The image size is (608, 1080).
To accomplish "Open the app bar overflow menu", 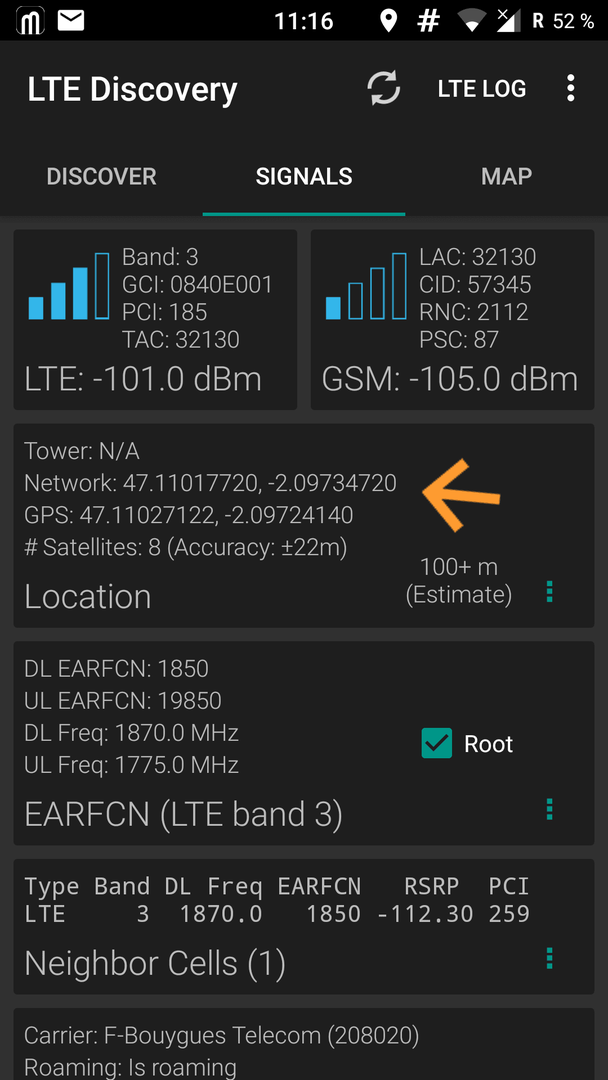I will coord(570,88).
